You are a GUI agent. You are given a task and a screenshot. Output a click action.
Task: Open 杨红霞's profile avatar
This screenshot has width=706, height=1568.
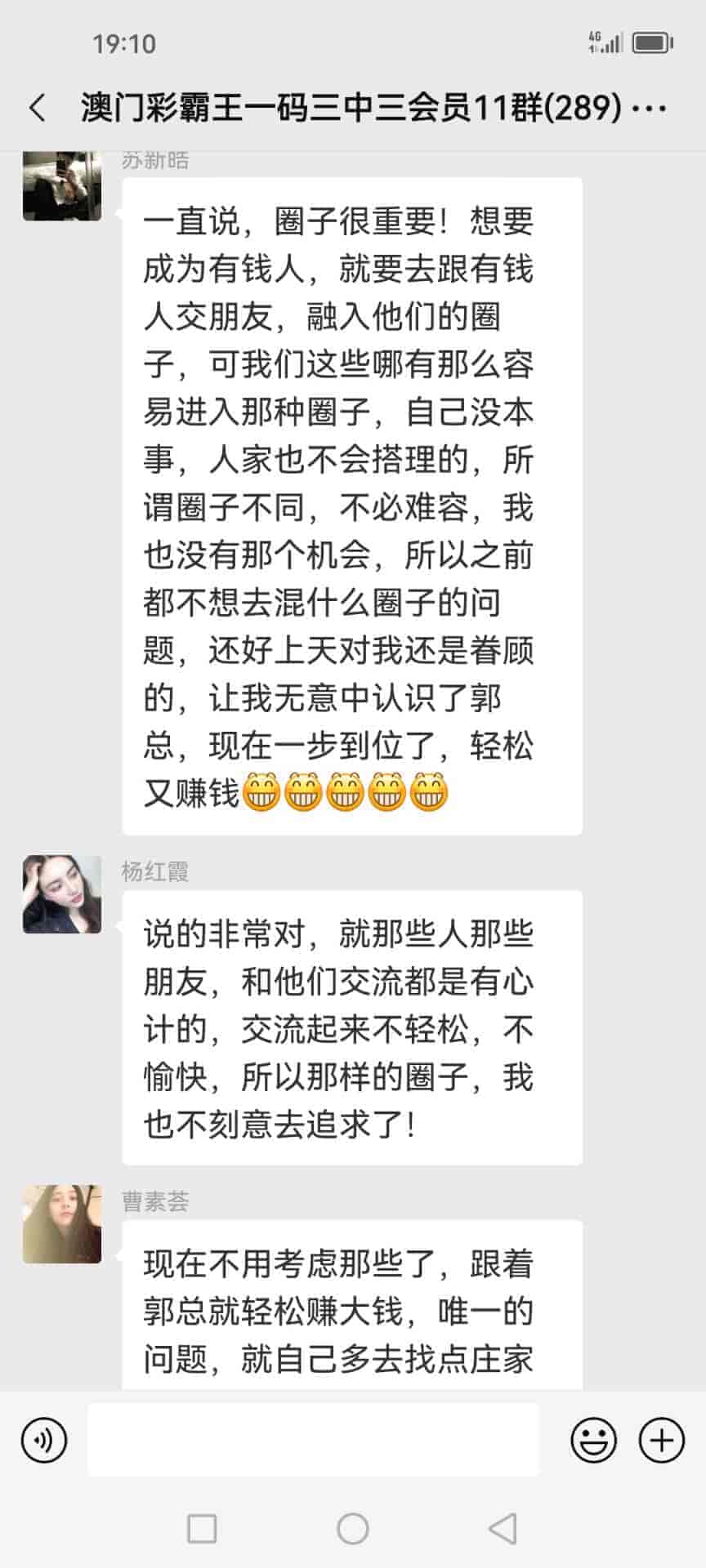tap(62, 894)
